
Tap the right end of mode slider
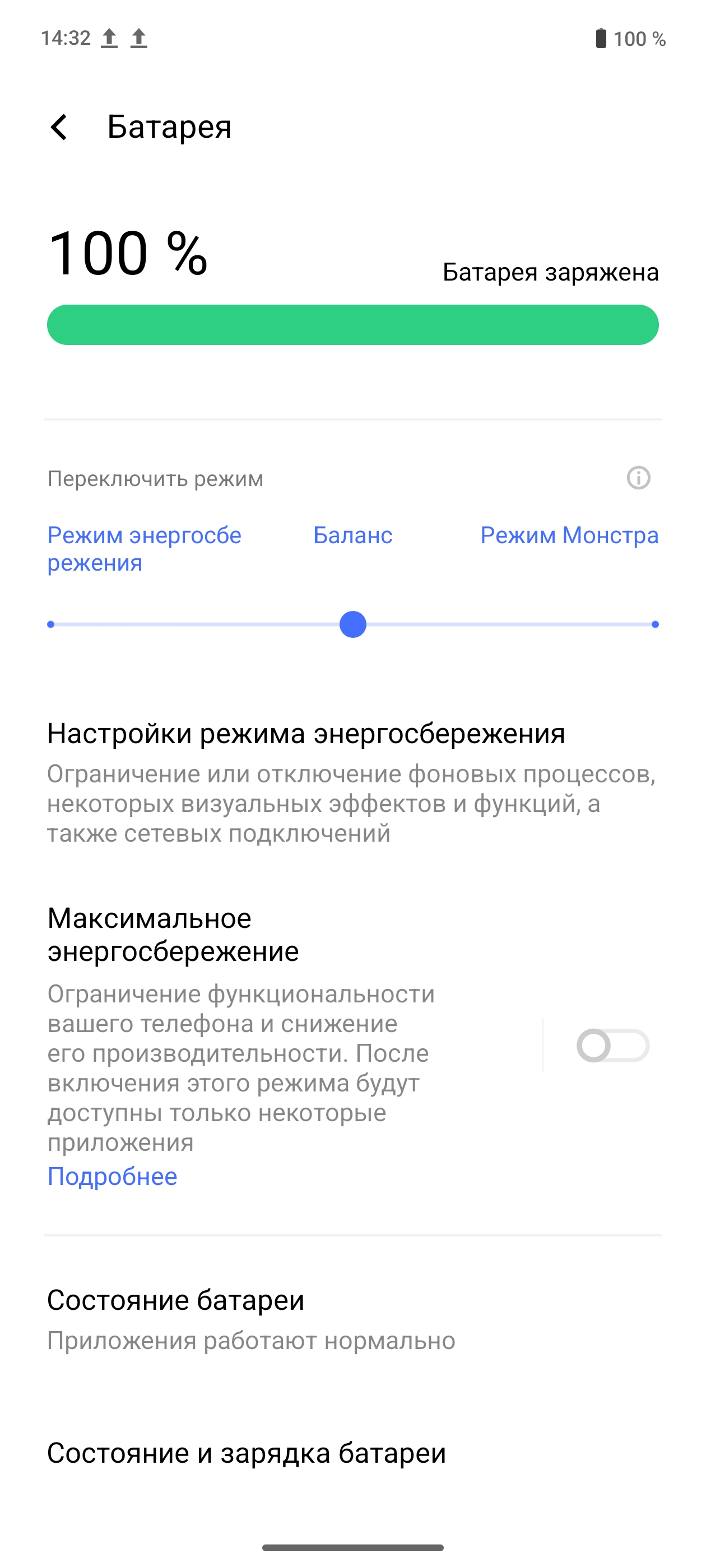coord(654,624)
